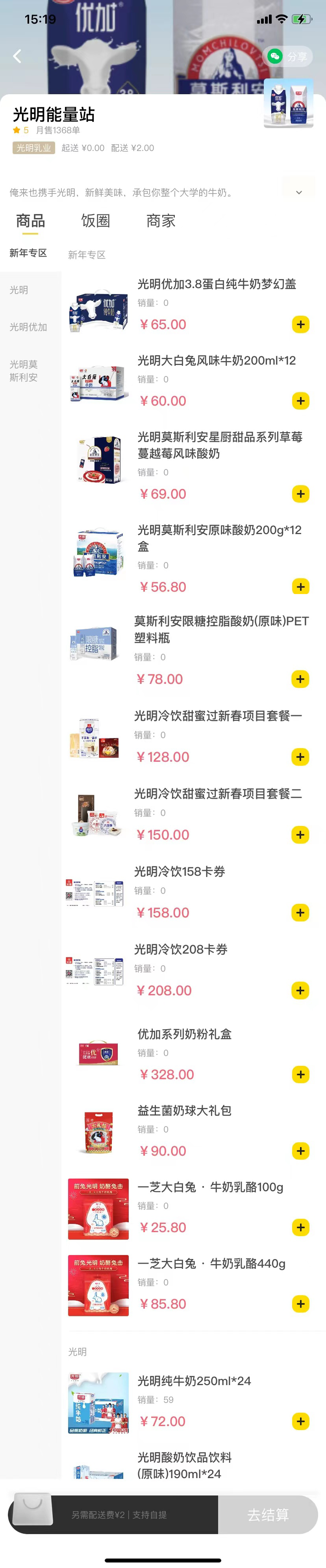
Task: Select the 光明莫斯利安 category in sidebar
Action: pos(24,371)
